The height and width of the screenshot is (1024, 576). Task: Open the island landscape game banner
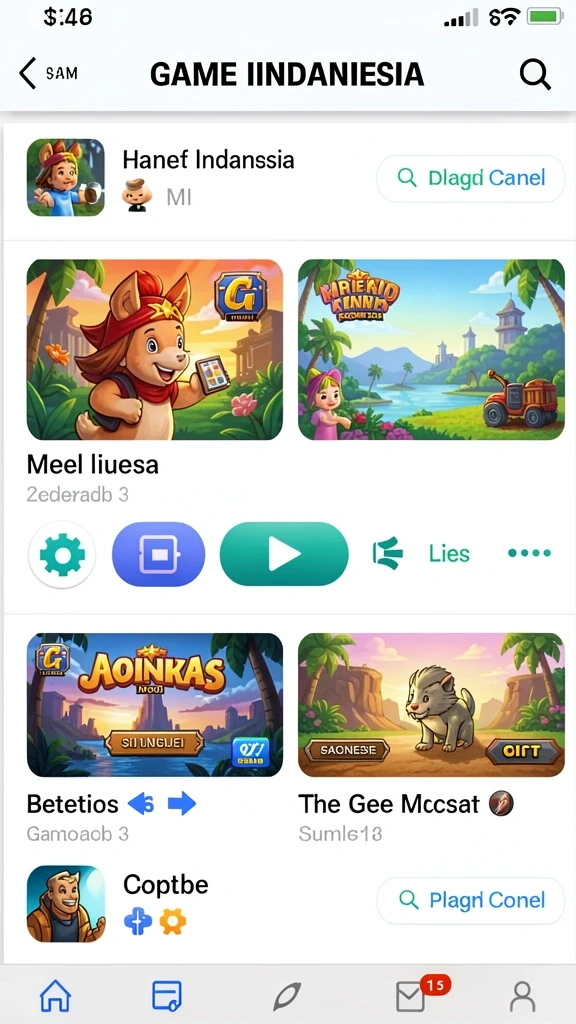coord(431,349)
